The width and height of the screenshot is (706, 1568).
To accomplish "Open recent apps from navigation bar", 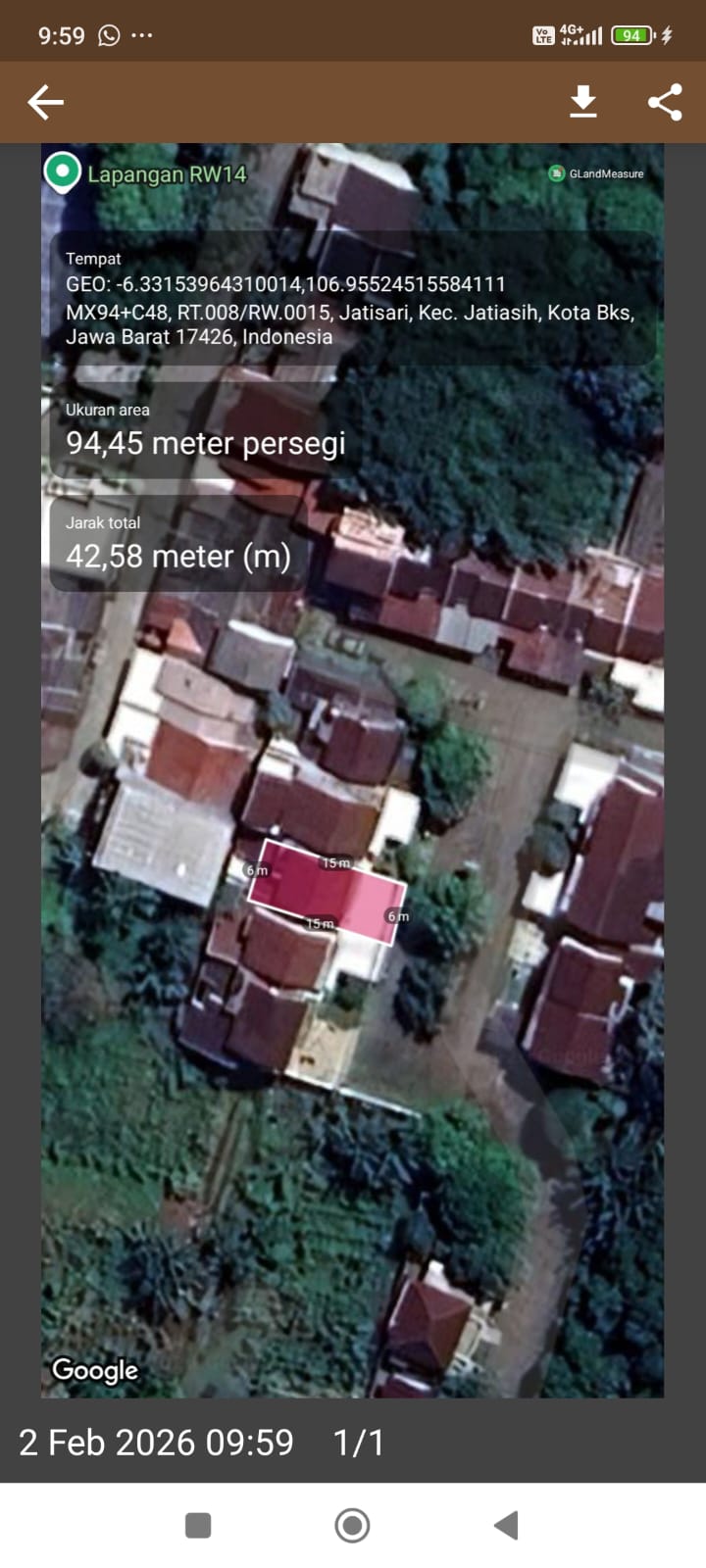I will (x=198, y=1525).
